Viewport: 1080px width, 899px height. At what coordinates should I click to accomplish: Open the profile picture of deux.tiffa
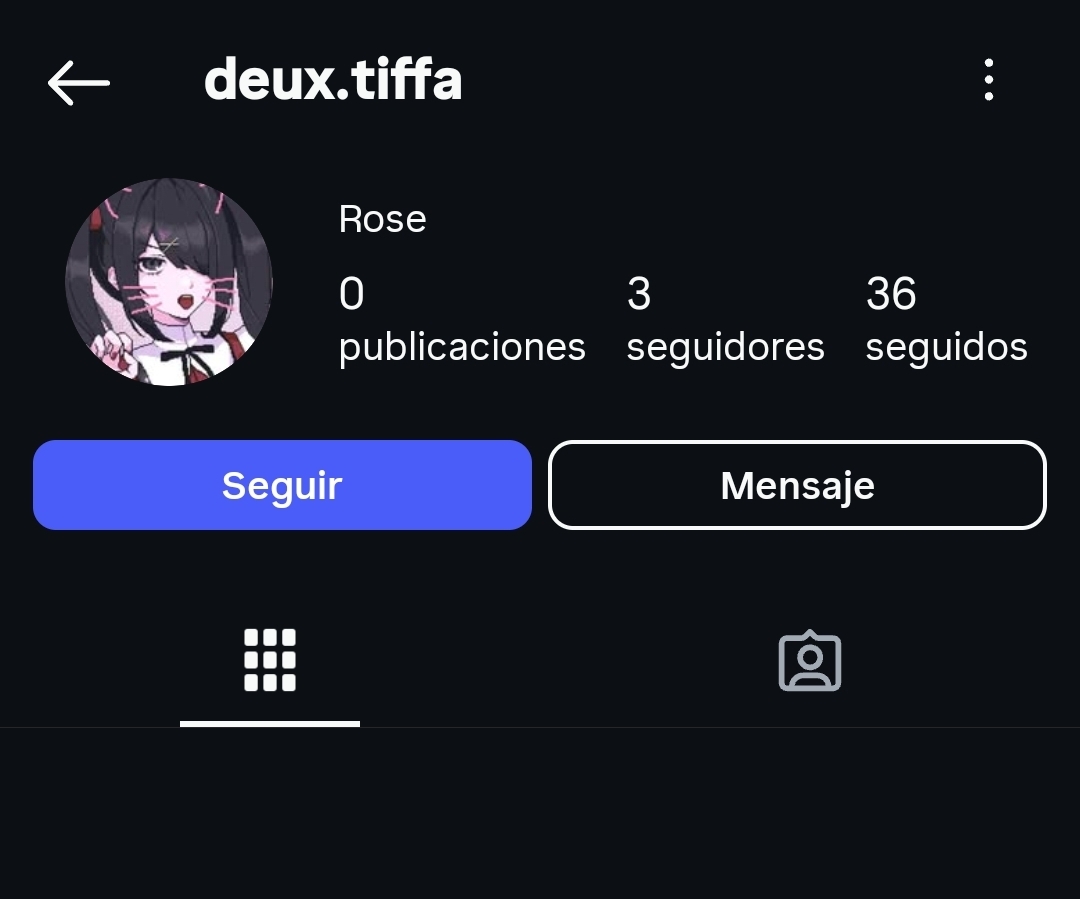coord(169,282)
